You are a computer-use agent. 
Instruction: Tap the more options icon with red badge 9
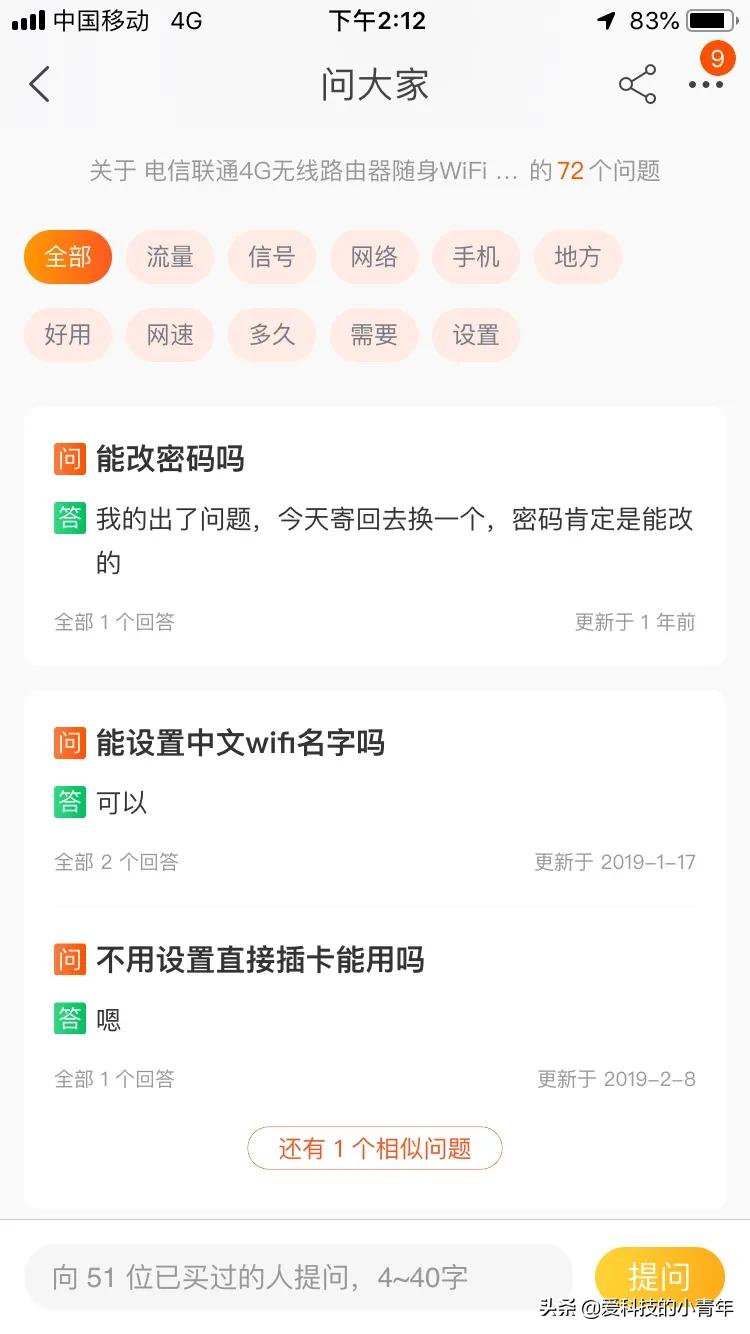[708, 84]
